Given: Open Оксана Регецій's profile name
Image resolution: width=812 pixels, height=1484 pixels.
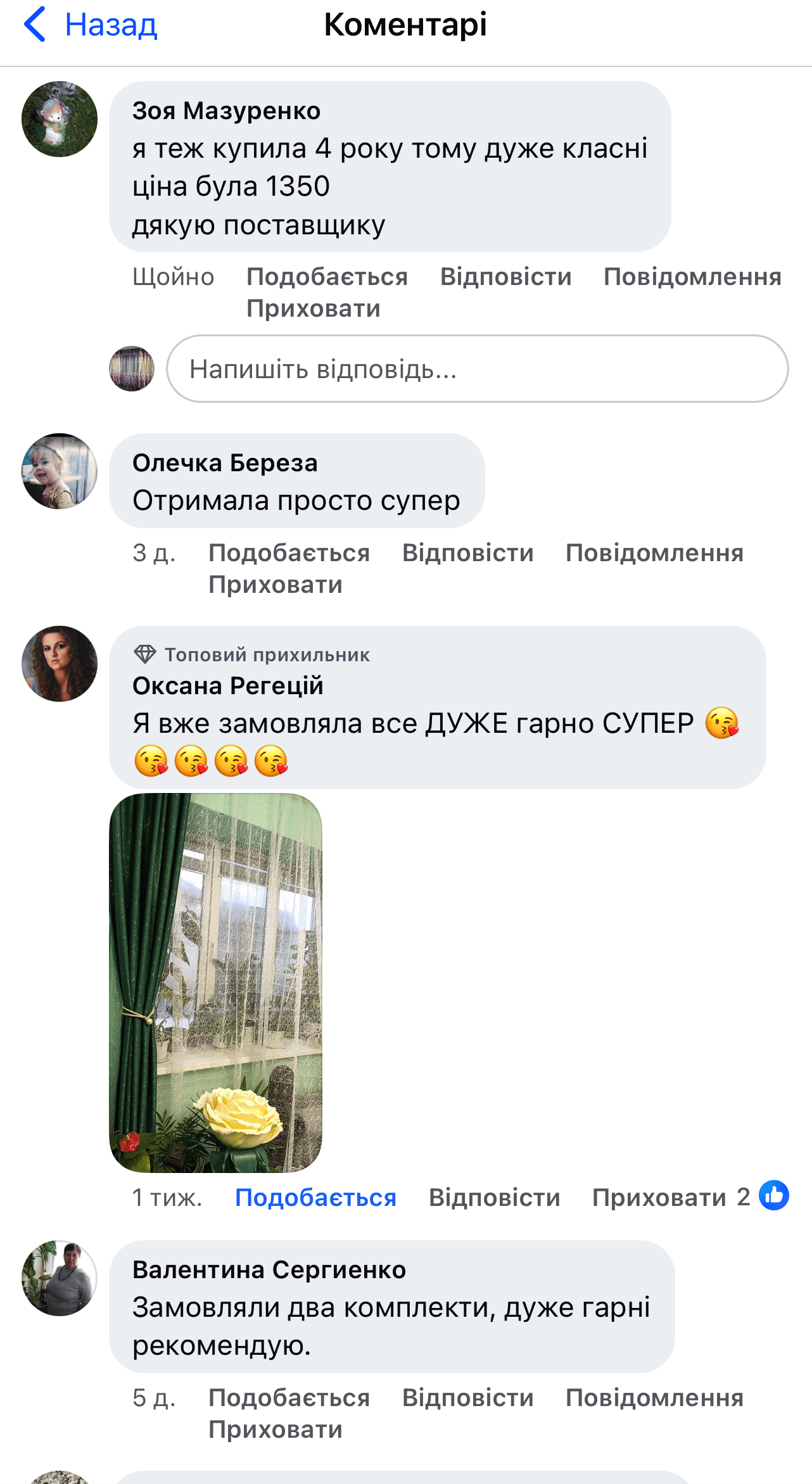Looking at the screenshot, I should pyautogui.click(x=227, y=685).
